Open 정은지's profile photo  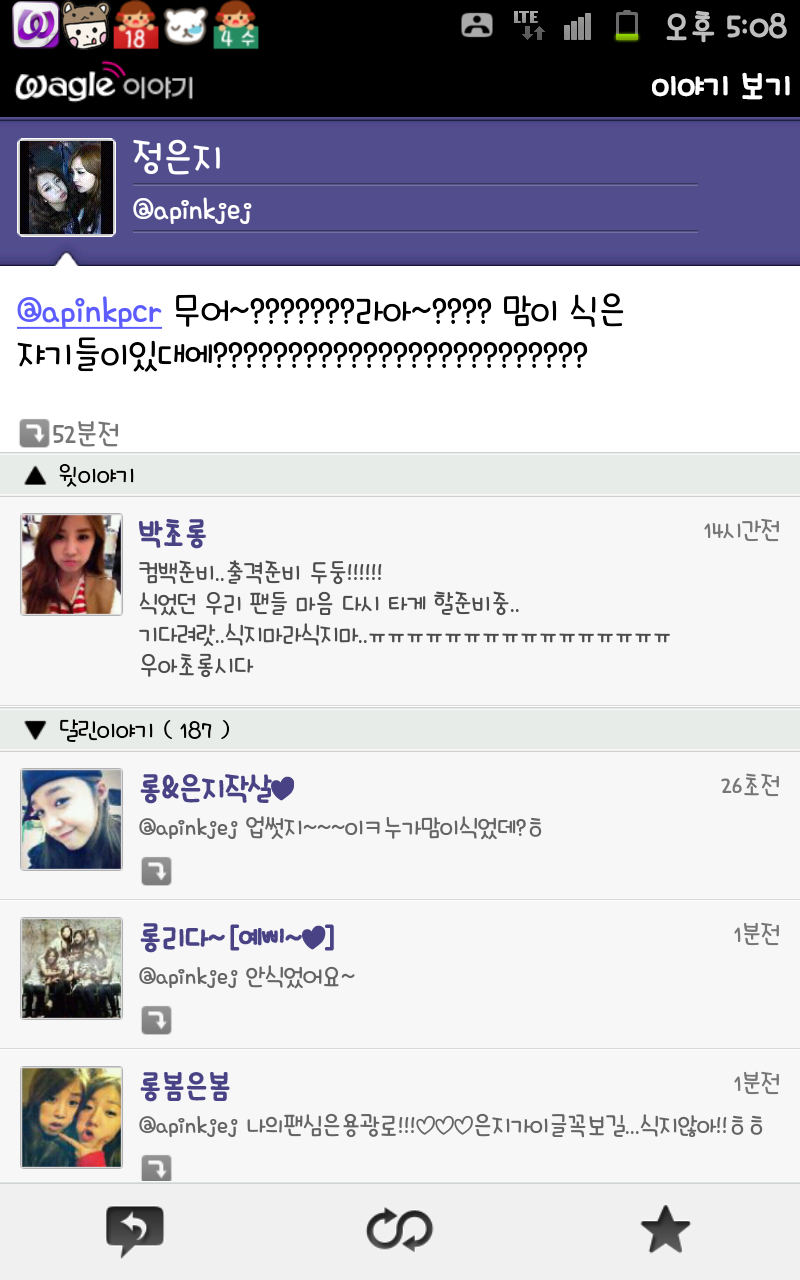(67, 188)
